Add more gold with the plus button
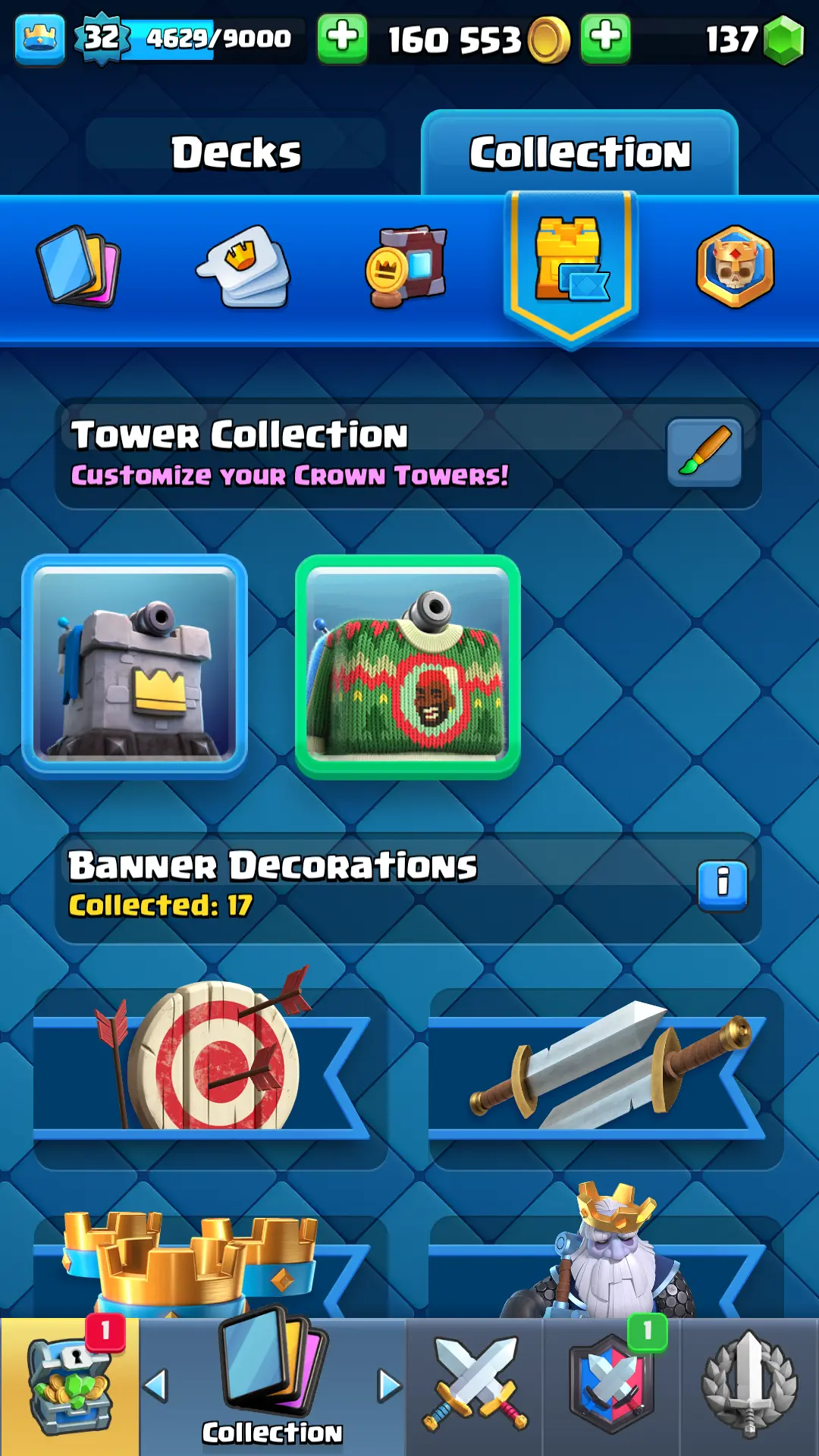The height and width of the screenshot is (1456, 819). [605, 38]
